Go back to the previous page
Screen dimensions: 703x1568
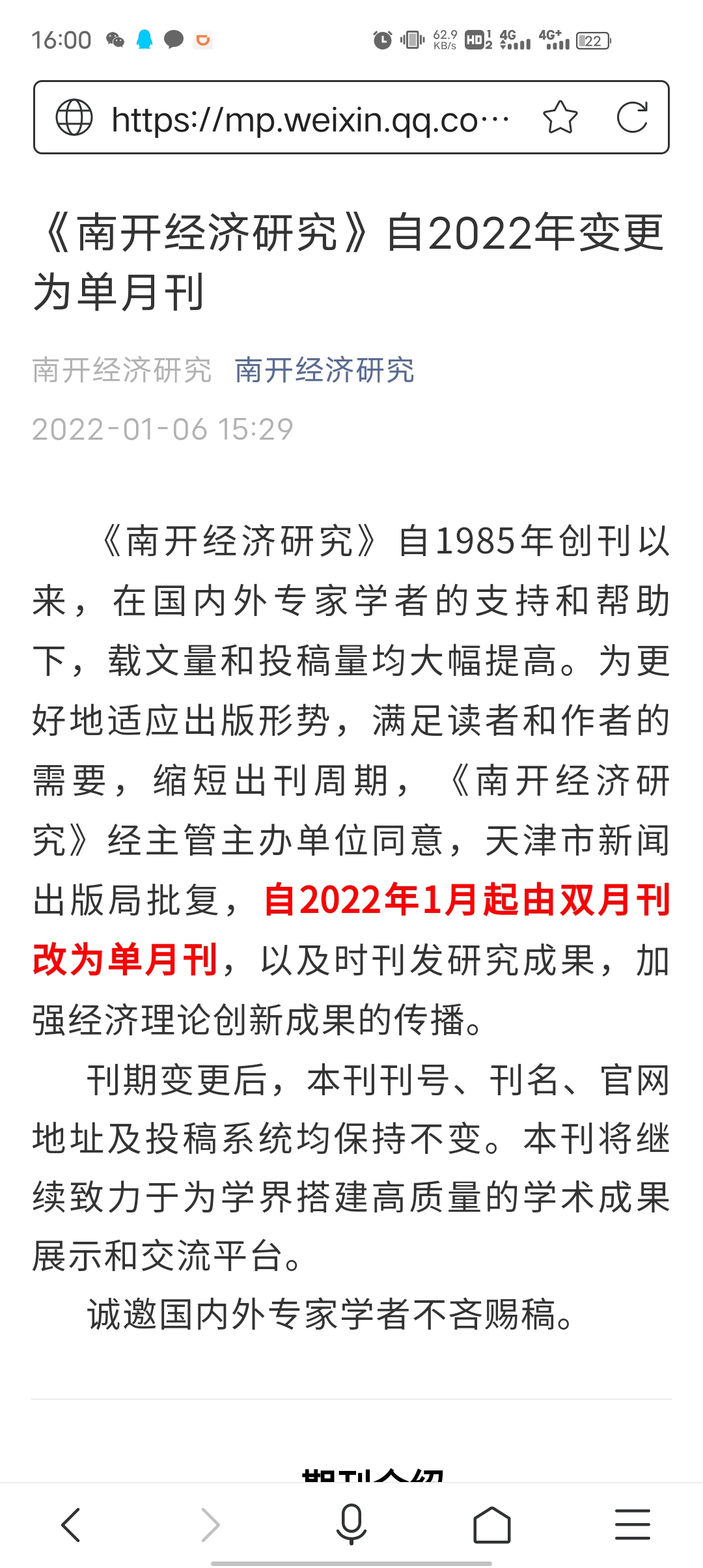[70, 1525]
